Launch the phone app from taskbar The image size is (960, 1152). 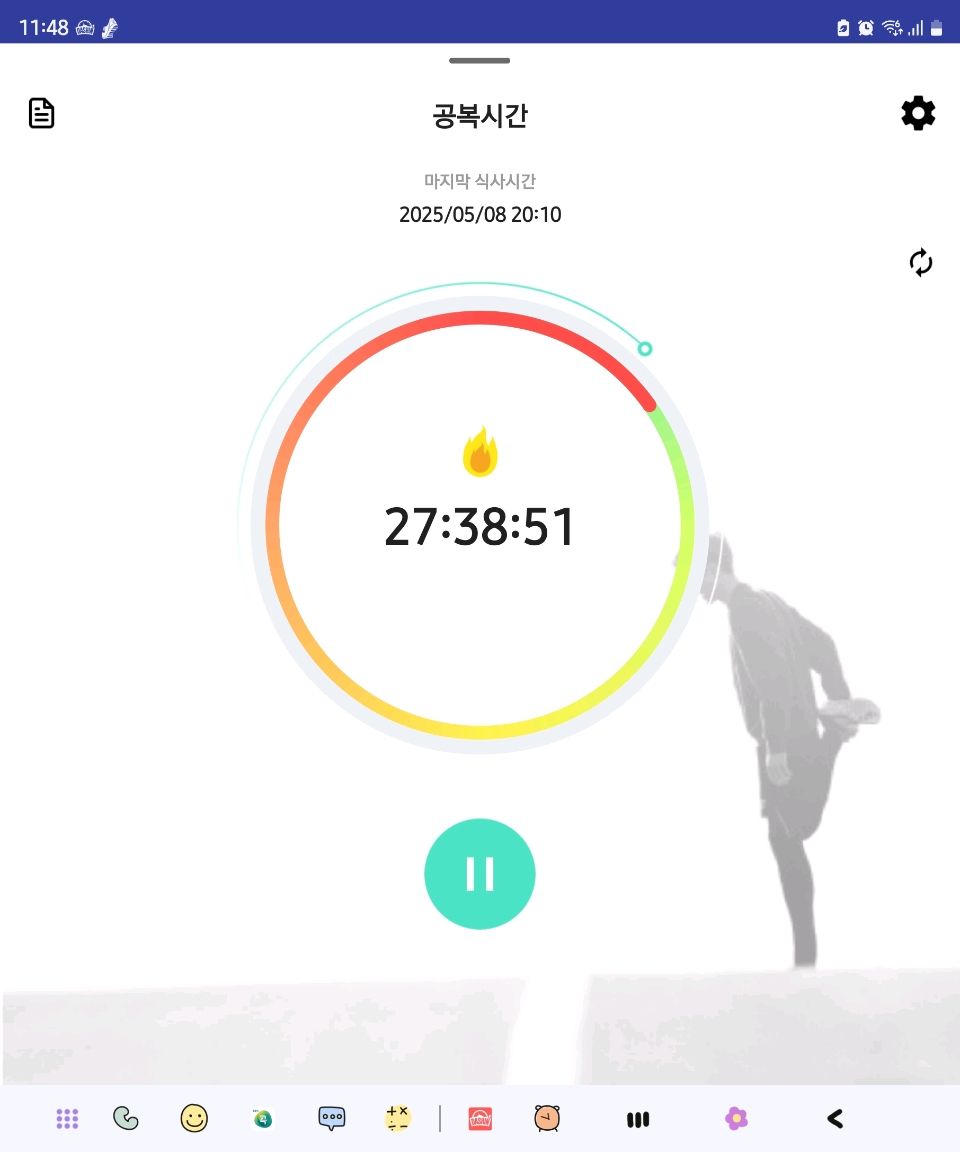click(126, 1119)
